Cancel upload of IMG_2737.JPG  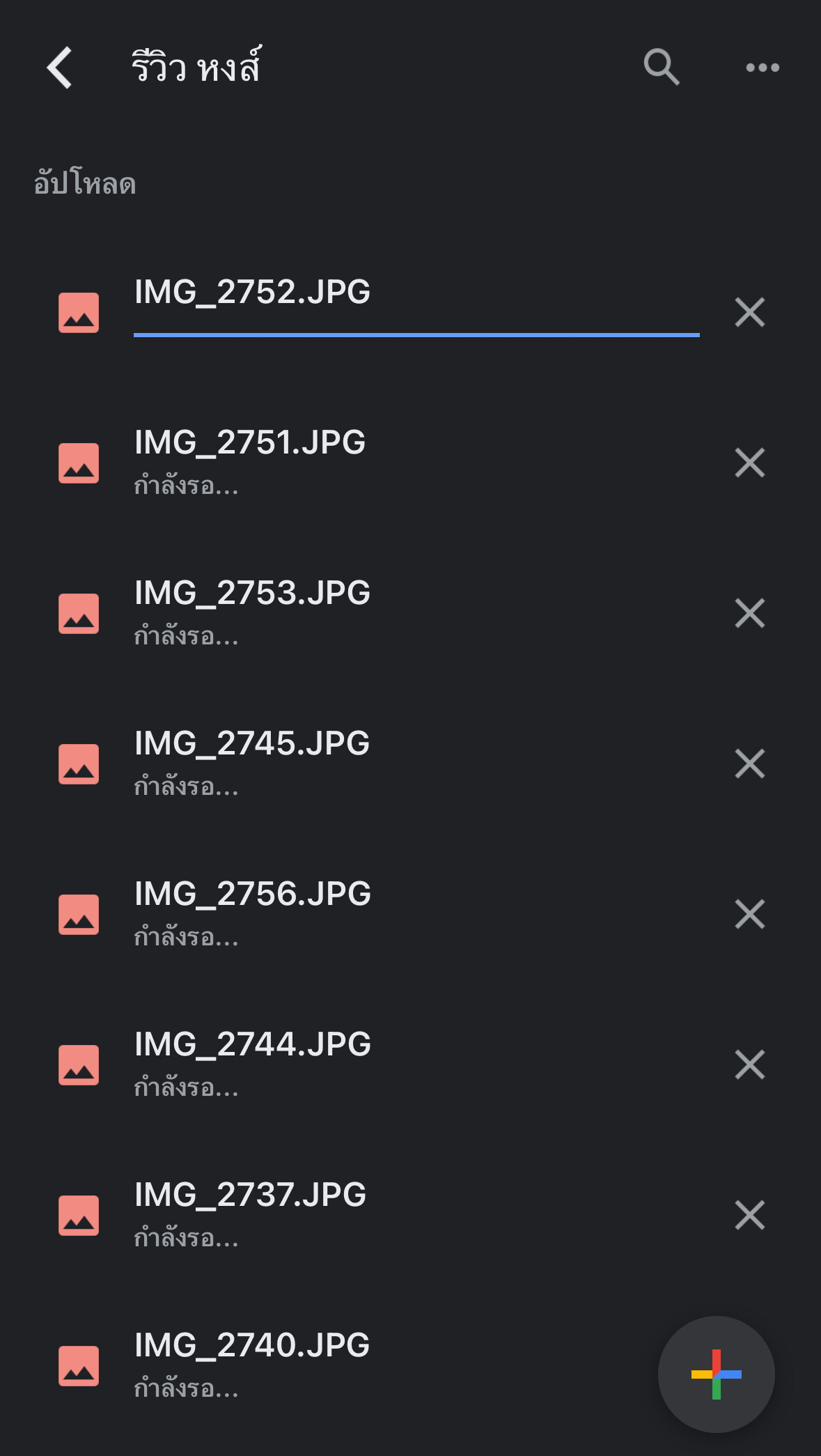750,1215
